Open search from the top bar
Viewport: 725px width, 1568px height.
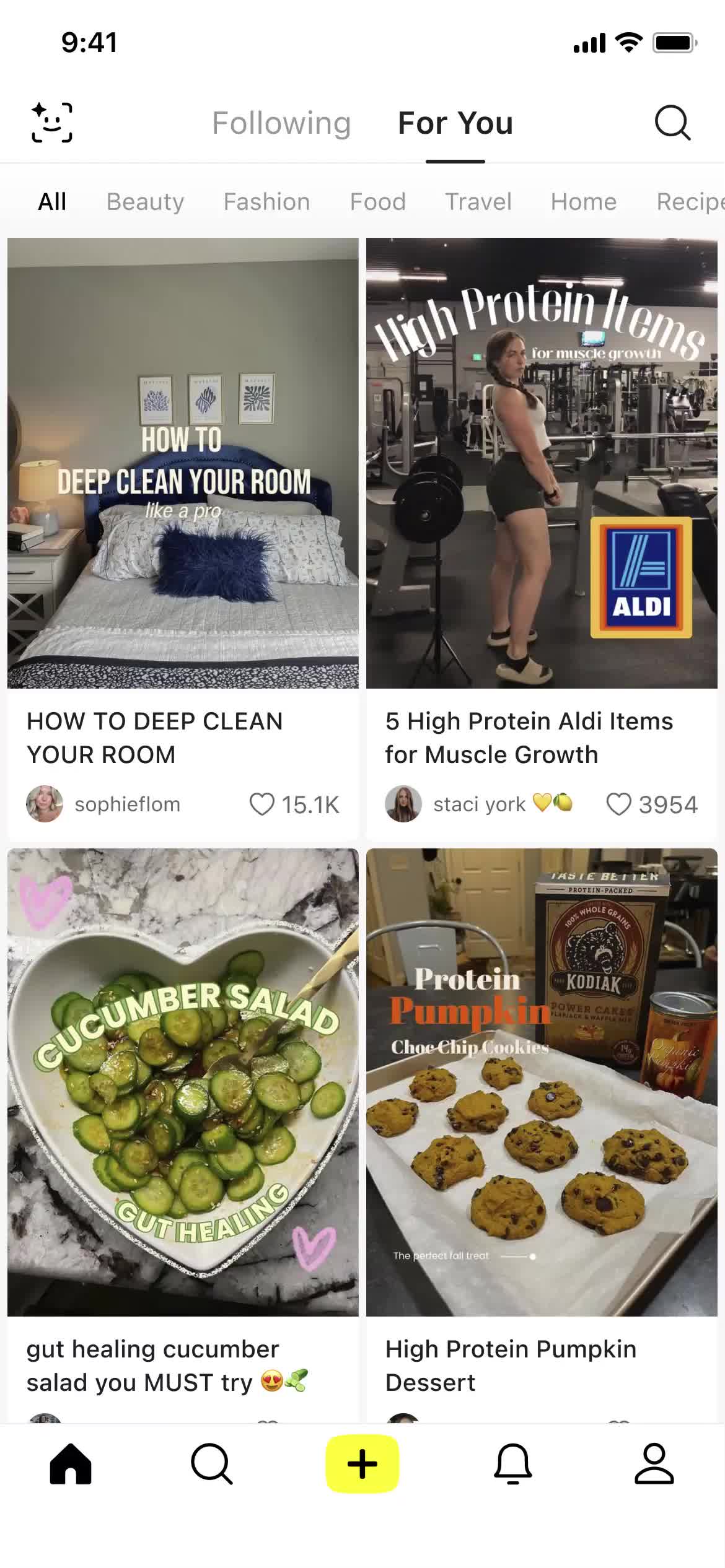point(672,123)
